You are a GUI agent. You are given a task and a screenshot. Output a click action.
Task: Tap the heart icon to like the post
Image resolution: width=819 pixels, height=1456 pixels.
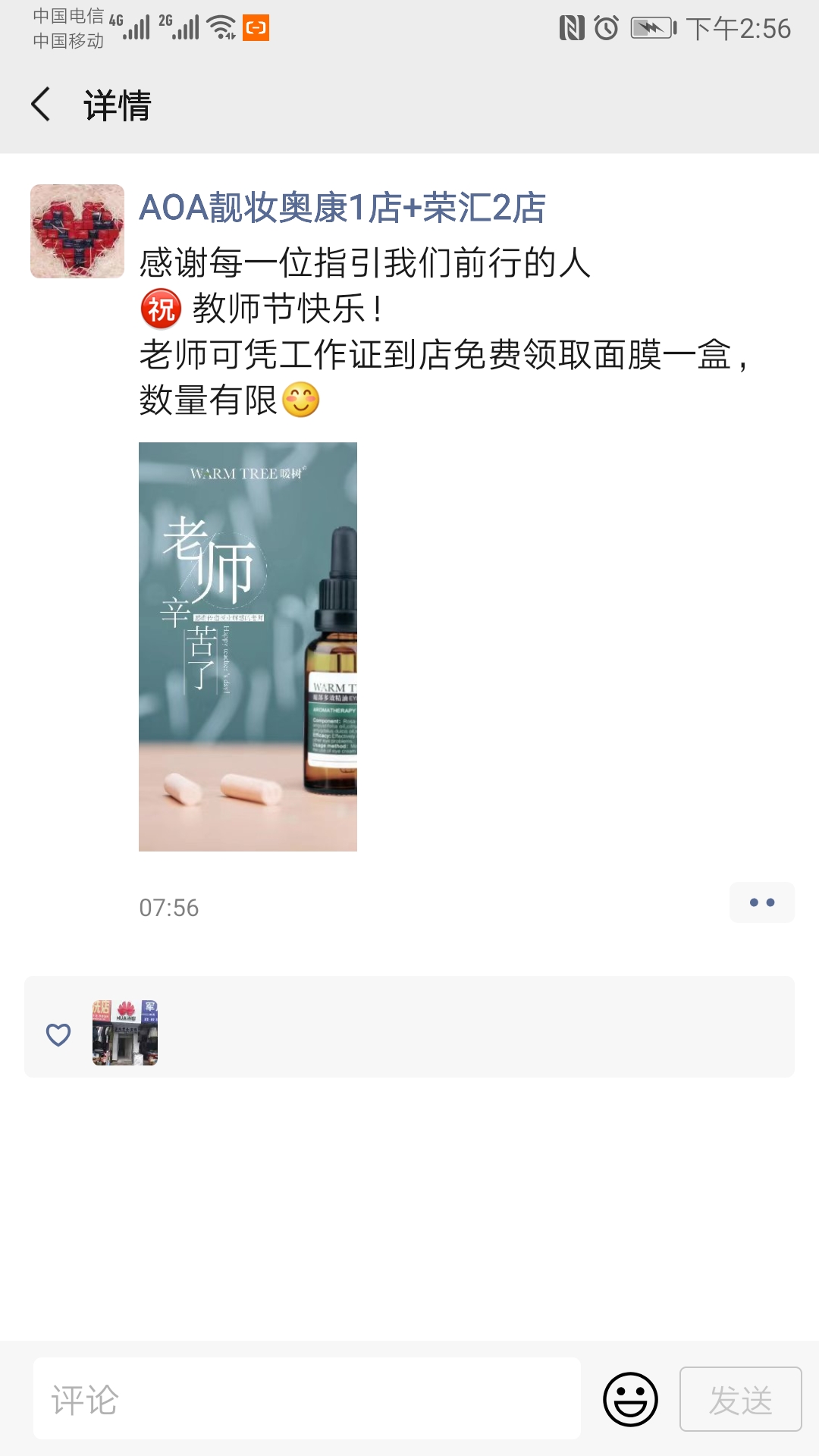(58, 1033)
